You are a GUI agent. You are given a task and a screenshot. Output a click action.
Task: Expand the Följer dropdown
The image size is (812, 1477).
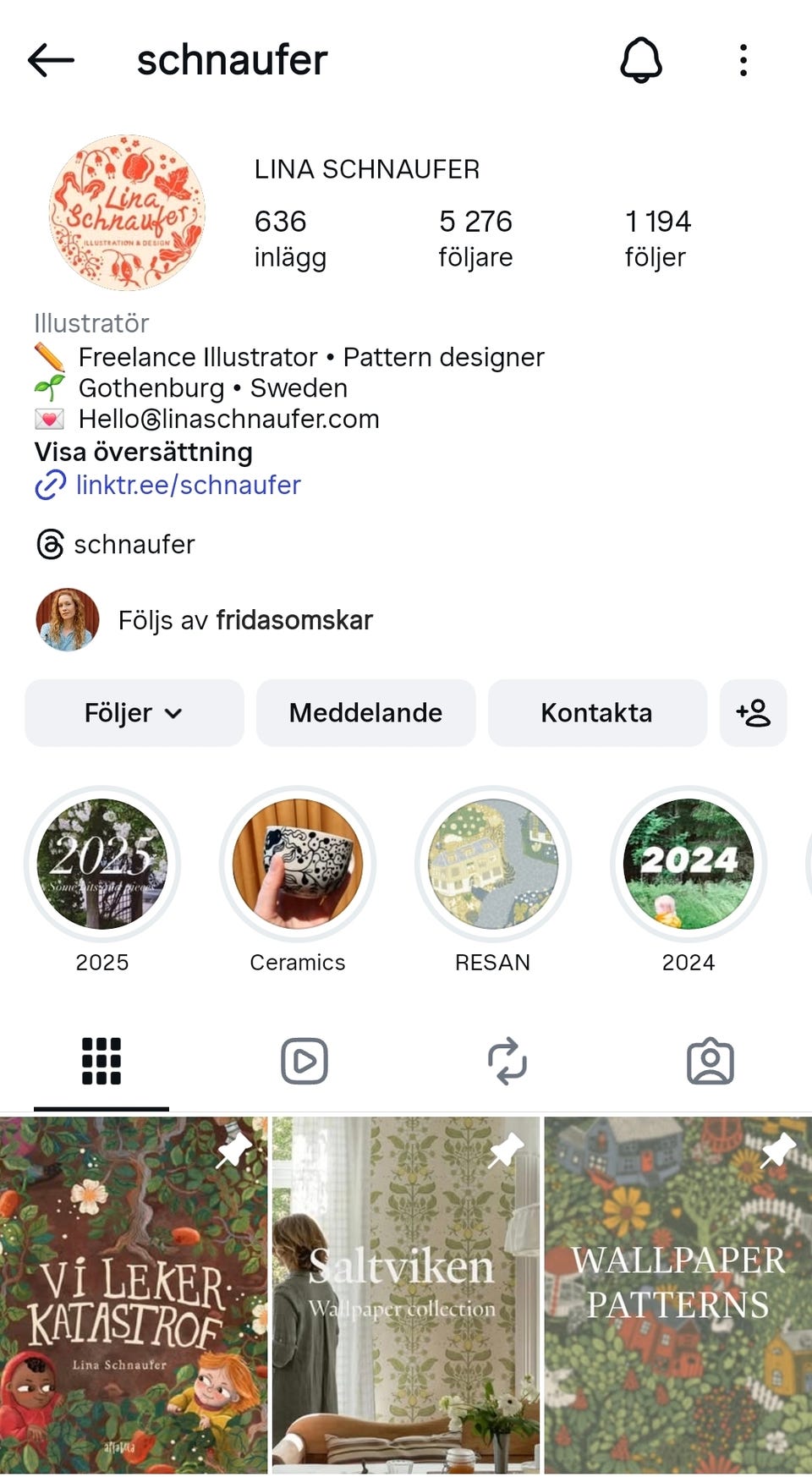pos(133,713)
